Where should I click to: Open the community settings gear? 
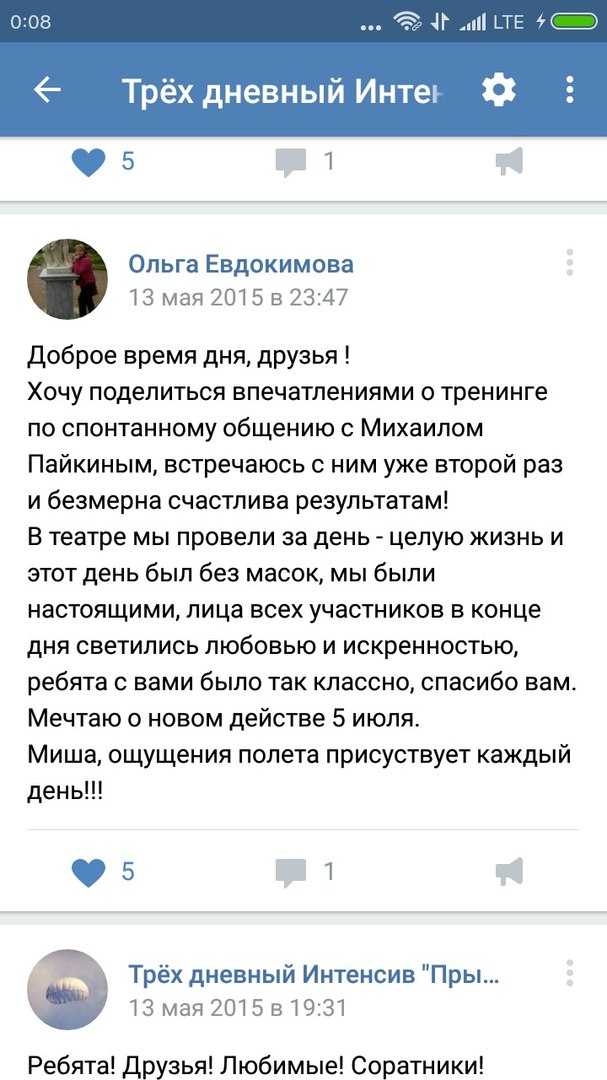click(499, 90)
